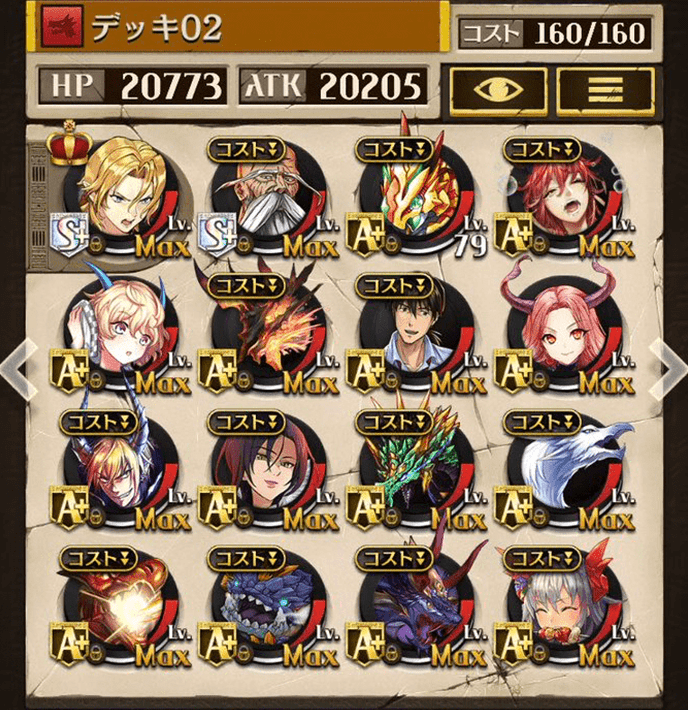Go to the previous deck arrow
688x710 pixels.
(16, 367)
